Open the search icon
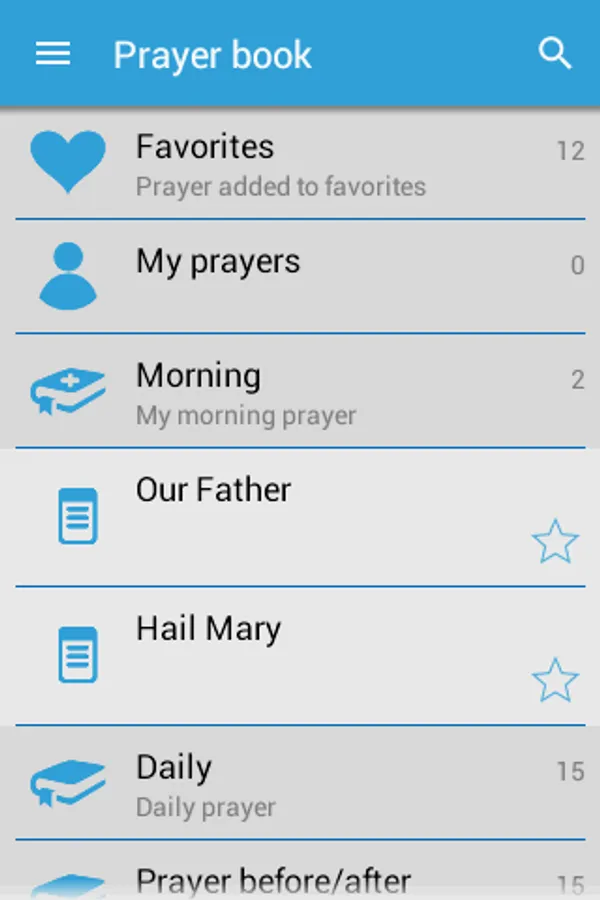 point(555,54)
